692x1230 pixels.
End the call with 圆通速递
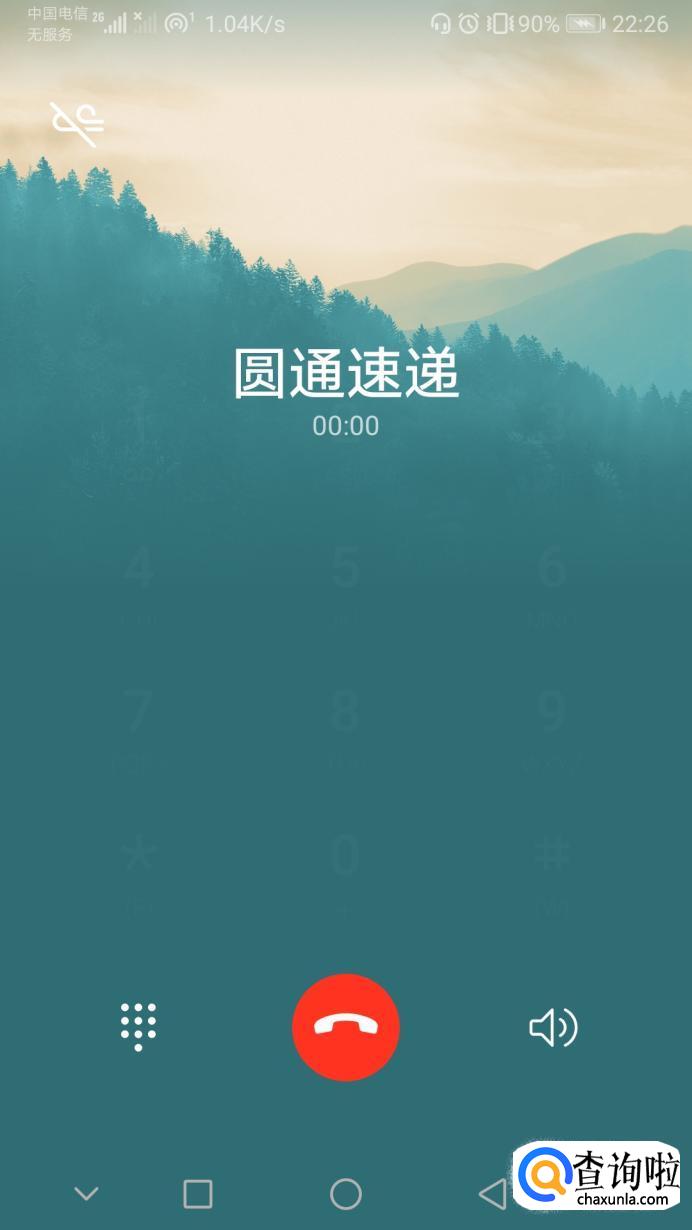[x=345, y=1027]
